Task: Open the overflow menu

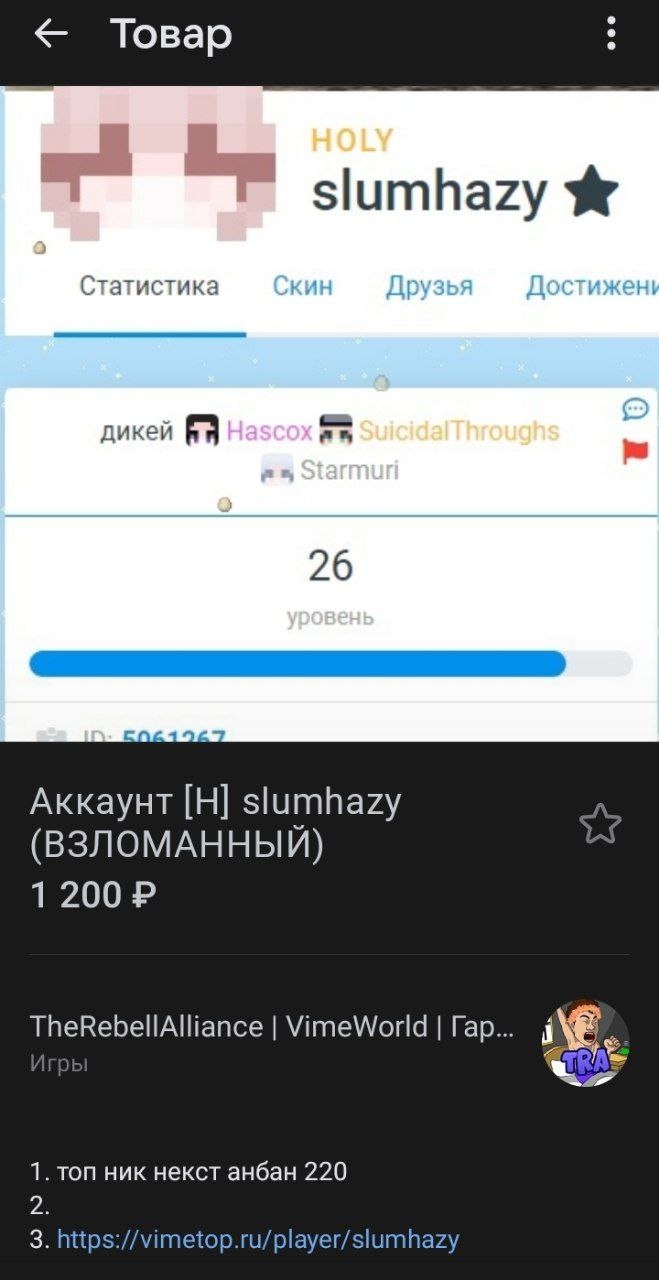Action: 611,34
